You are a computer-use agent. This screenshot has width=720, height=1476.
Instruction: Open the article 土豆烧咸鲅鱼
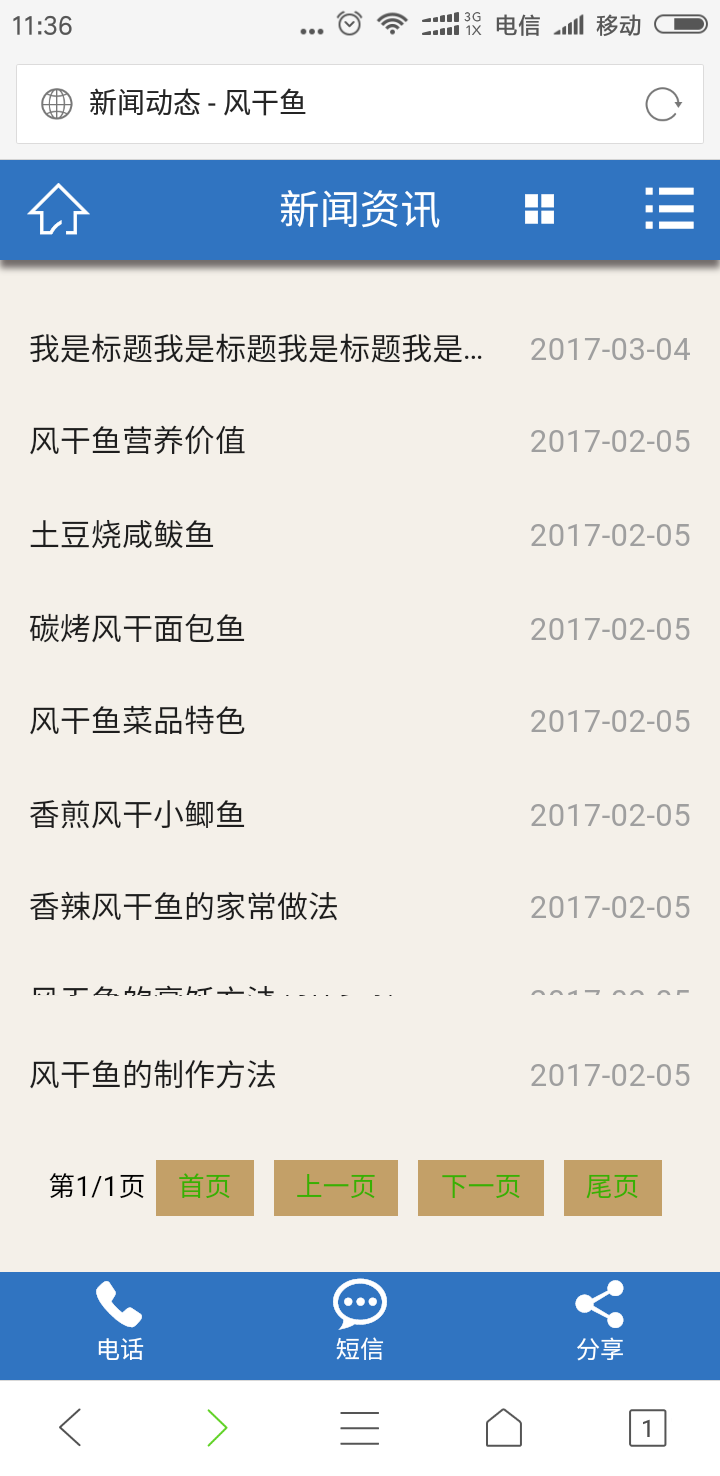[122, 535]
